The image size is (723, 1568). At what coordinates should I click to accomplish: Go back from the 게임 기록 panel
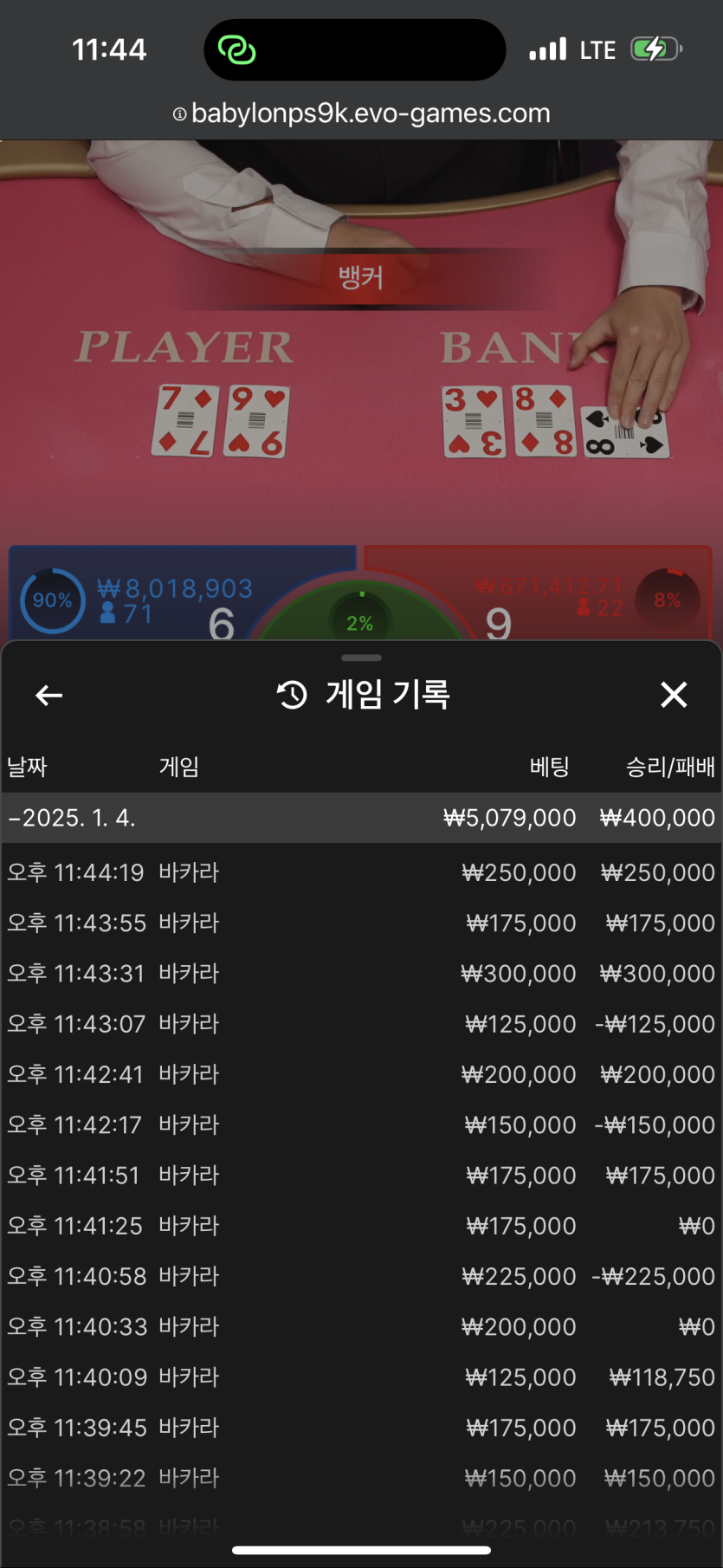(x=49, y=695)
